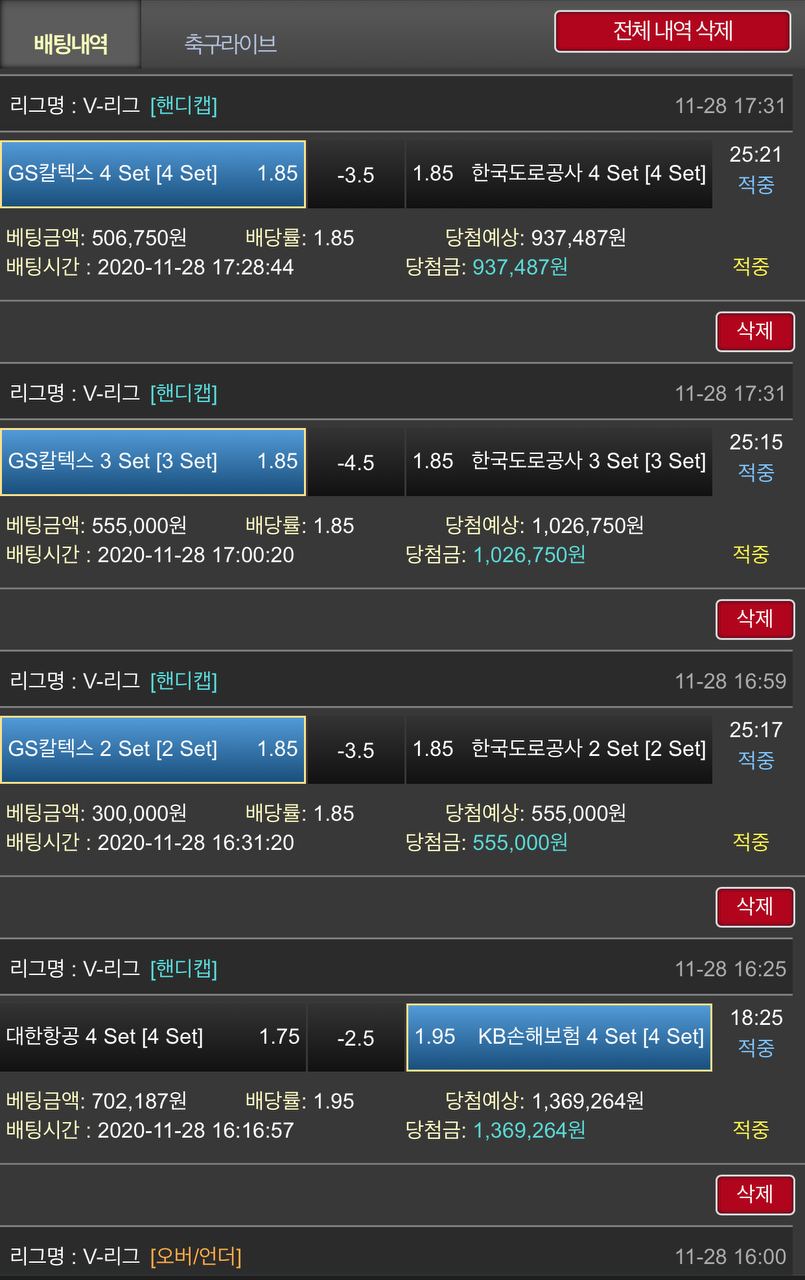Switch to the 배팅내역 tab
Viewport: 805px width, 1280px height.
pyautogui.click(x=70, y=43)
